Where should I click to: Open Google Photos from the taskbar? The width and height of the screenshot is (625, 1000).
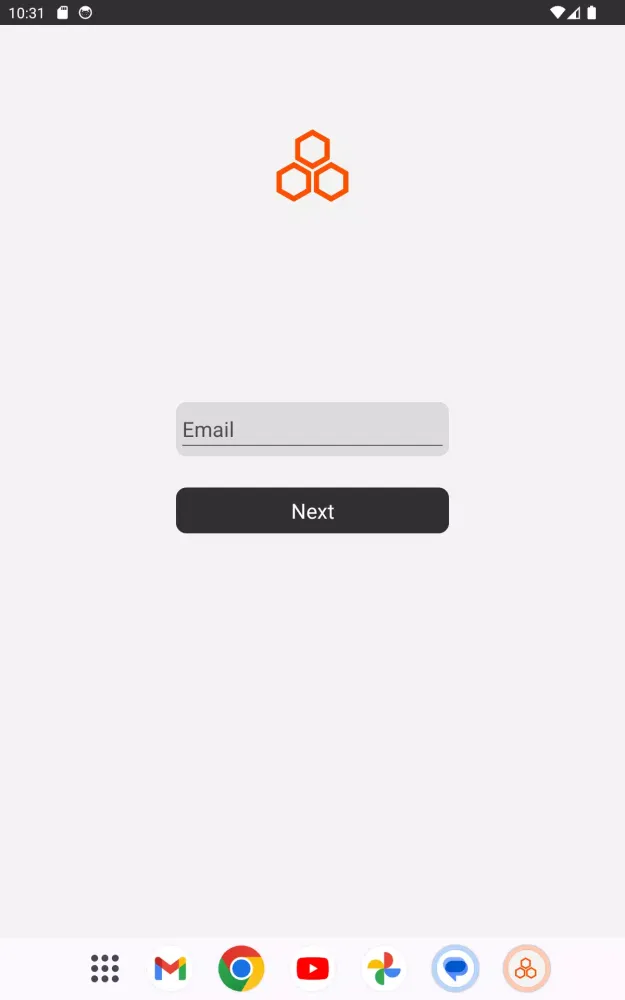tap(384, 968)
